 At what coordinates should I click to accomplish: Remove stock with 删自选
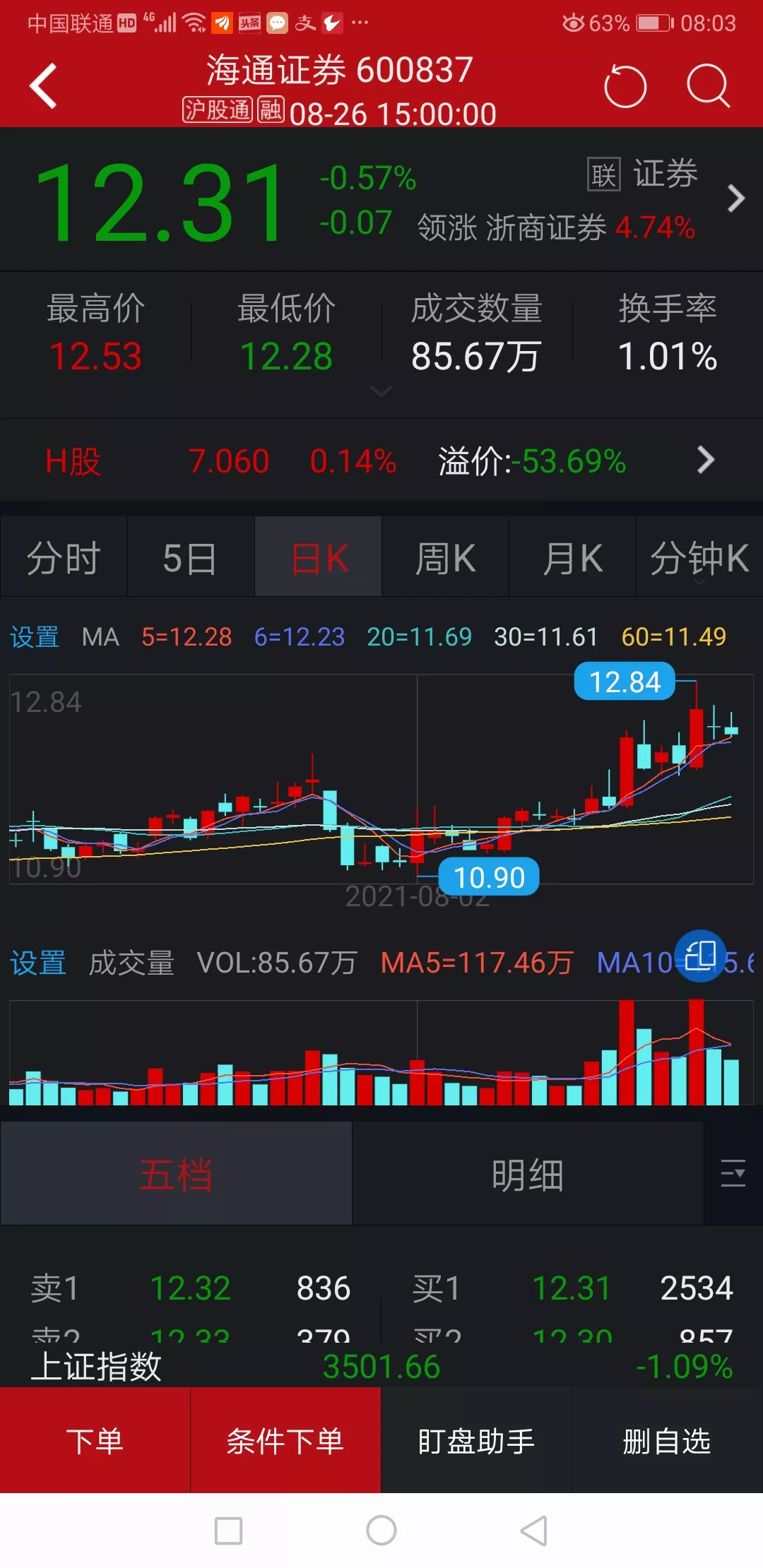pyautogui.click(x=667, y=1441)
